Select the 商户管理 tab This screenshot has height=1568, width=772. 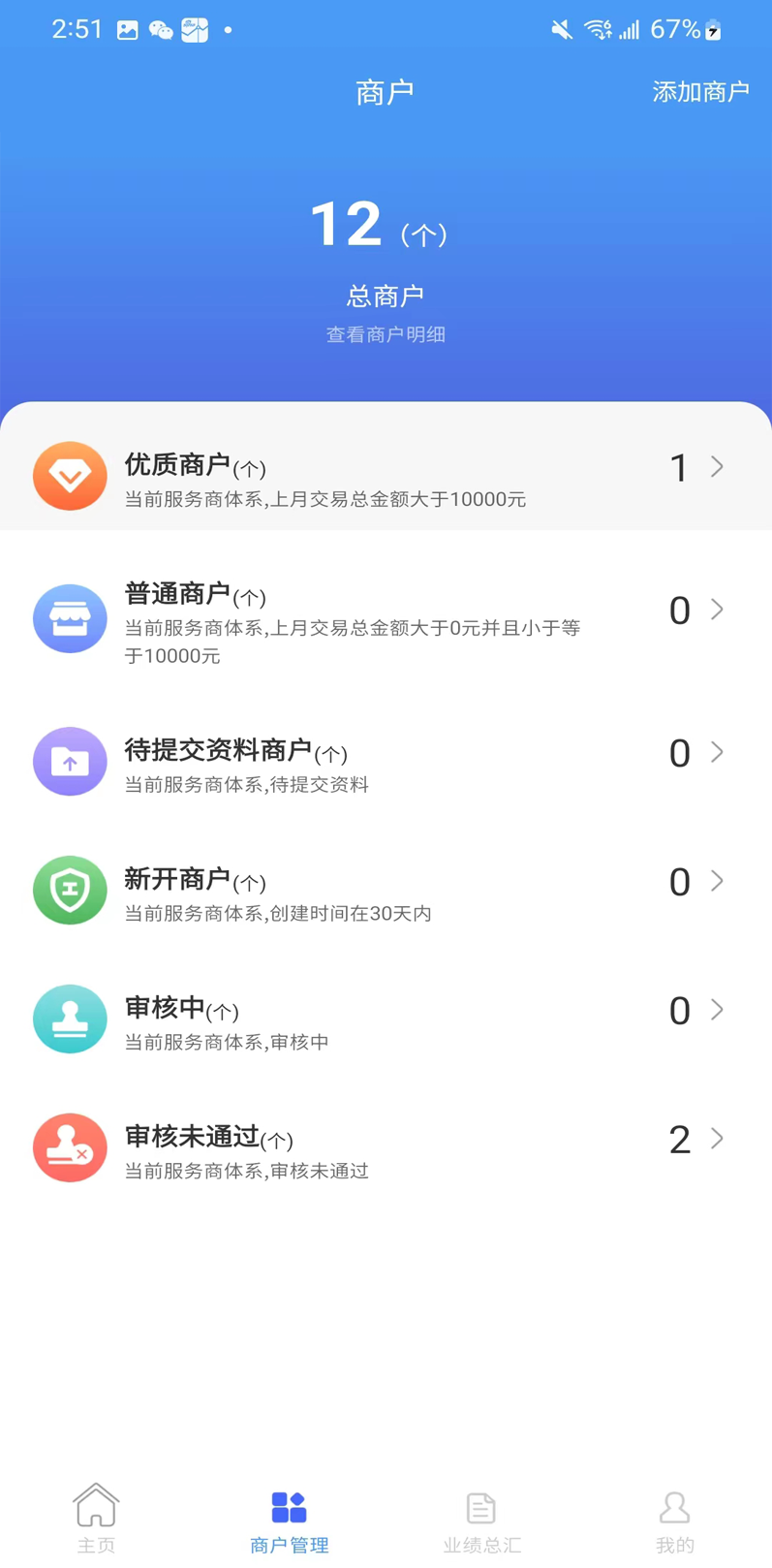point(289,1520)
